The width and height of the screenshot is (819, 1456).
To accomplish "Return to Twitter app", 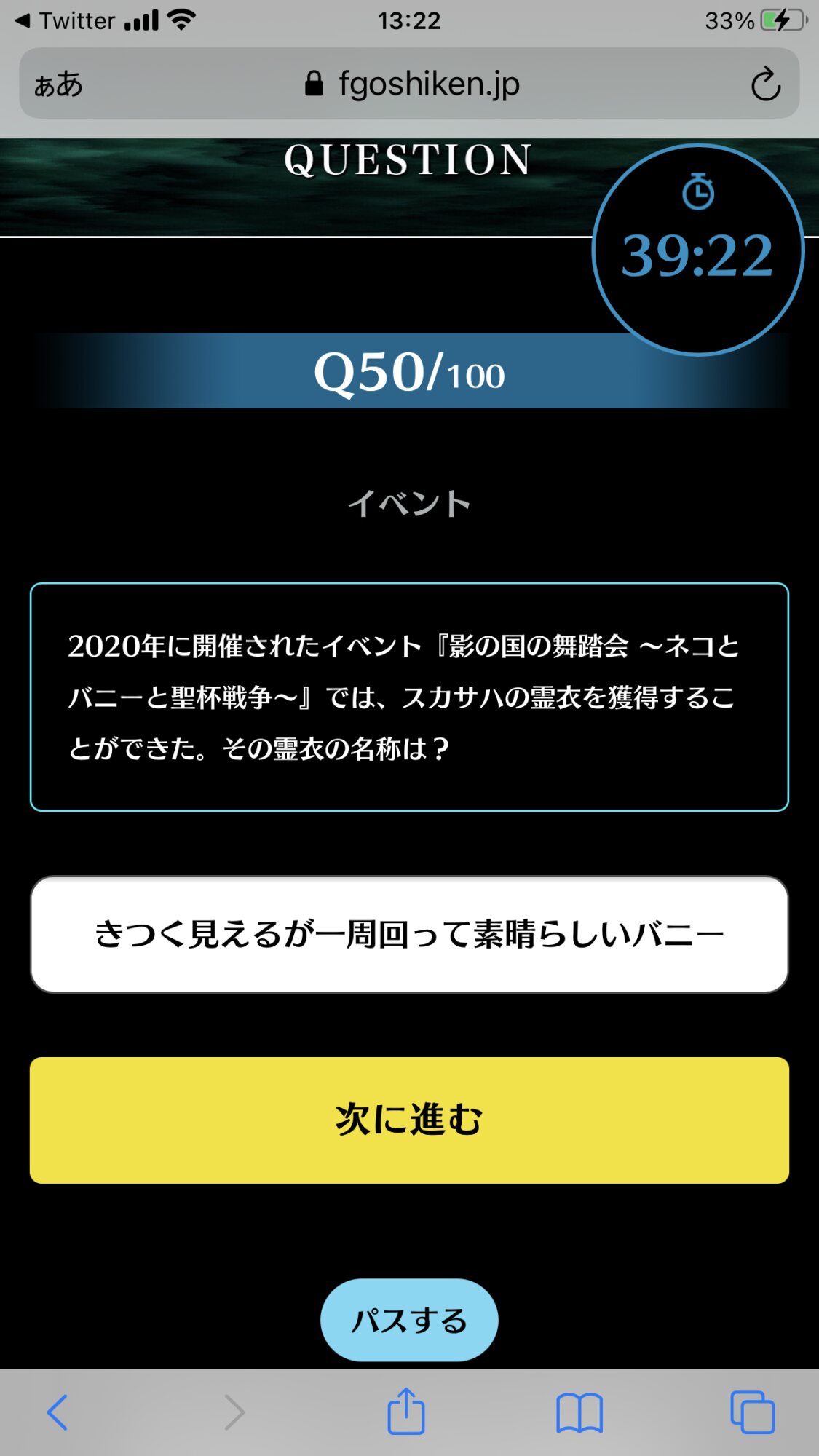I will coord(66,20).
